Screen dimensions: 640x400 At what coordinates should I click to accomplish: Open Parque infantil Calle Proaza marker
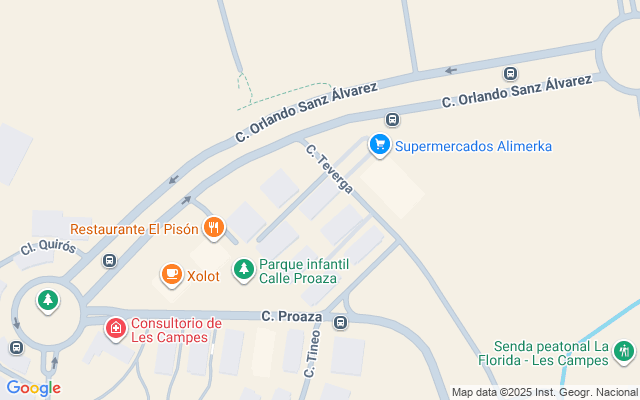pos(244,270)
